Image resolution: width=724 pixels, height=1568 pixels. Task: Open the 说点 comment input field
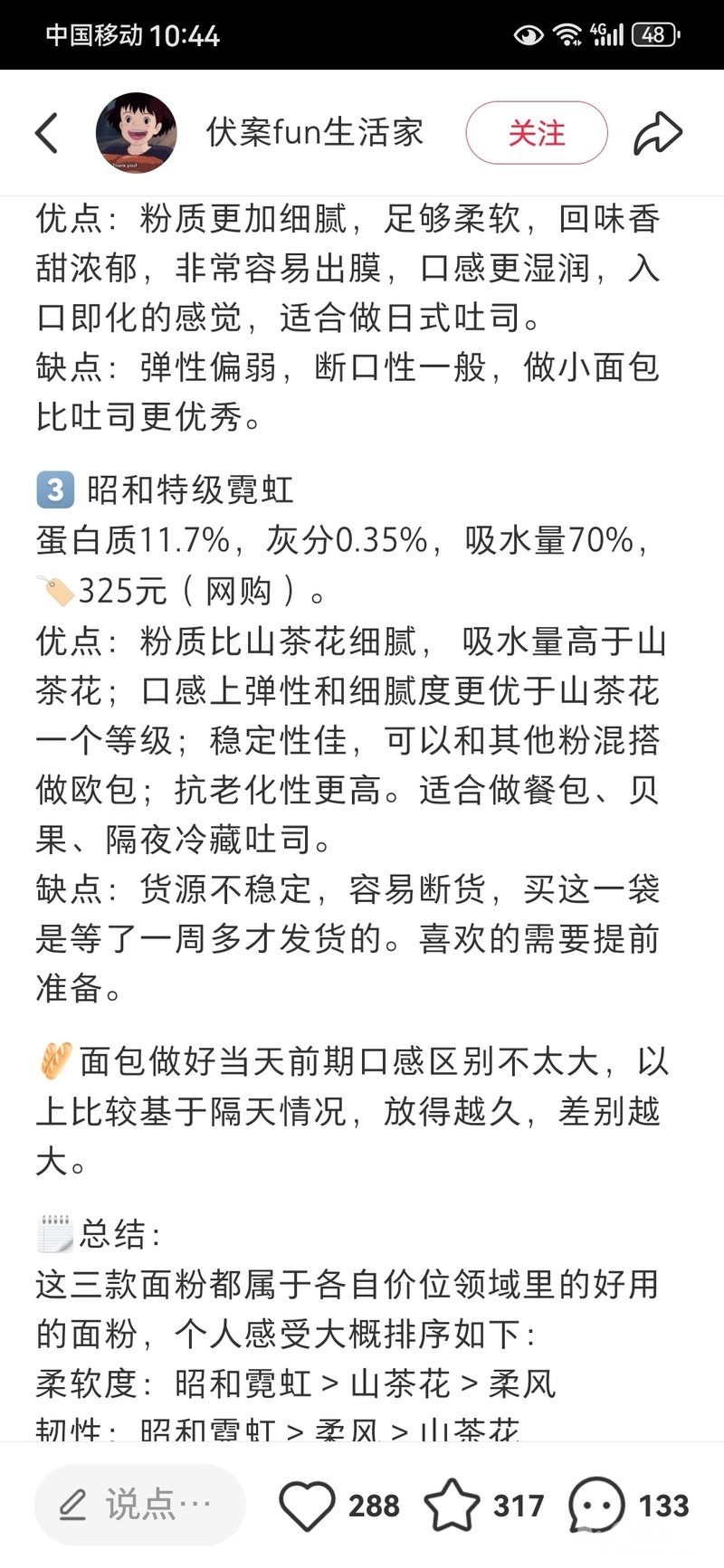139,1505
